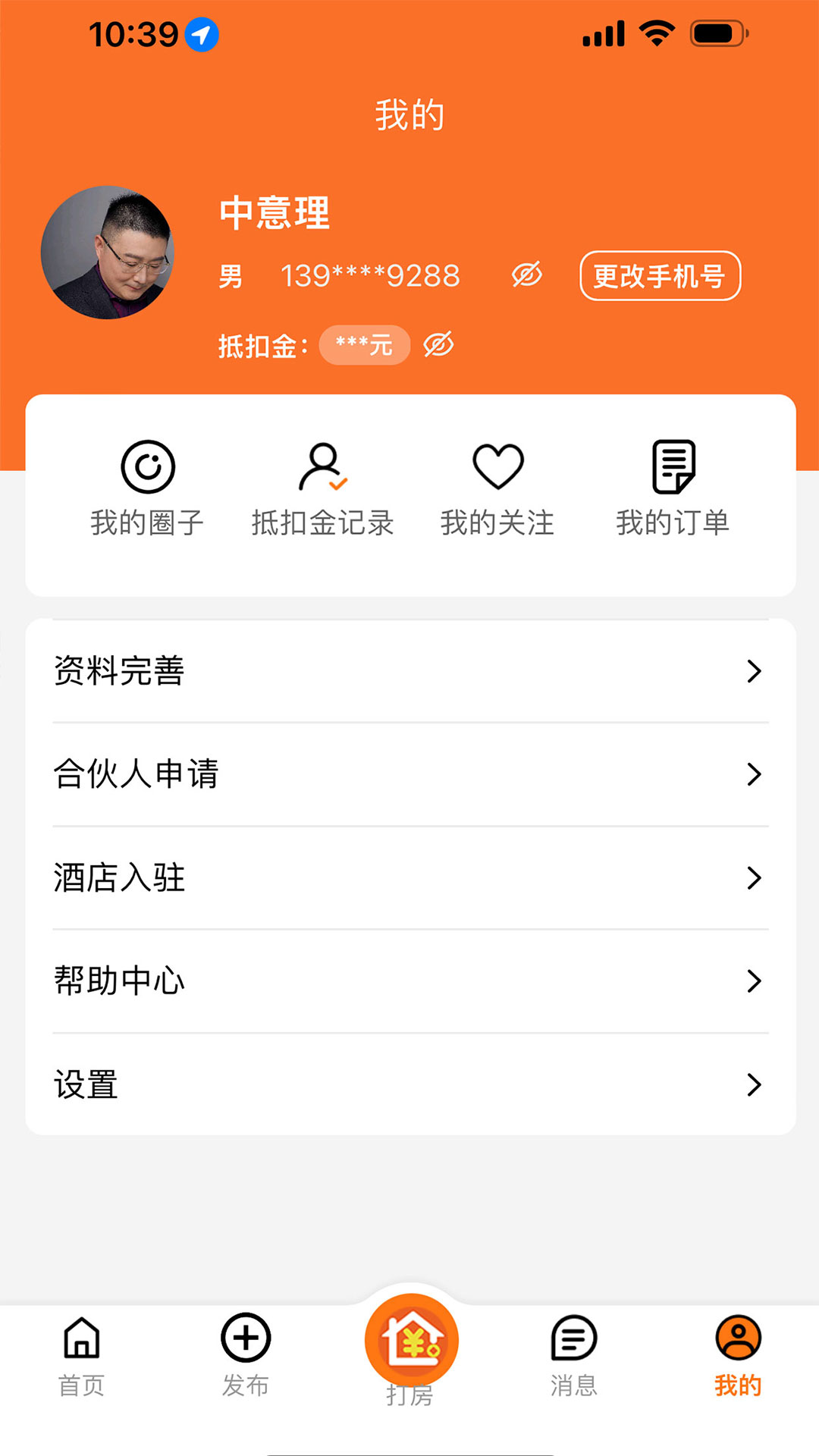Viewport: 819px width, 1456px height.
Task: Toggle 抵扣金 amount visibility eye icon
Action: (x=438, y=344)
